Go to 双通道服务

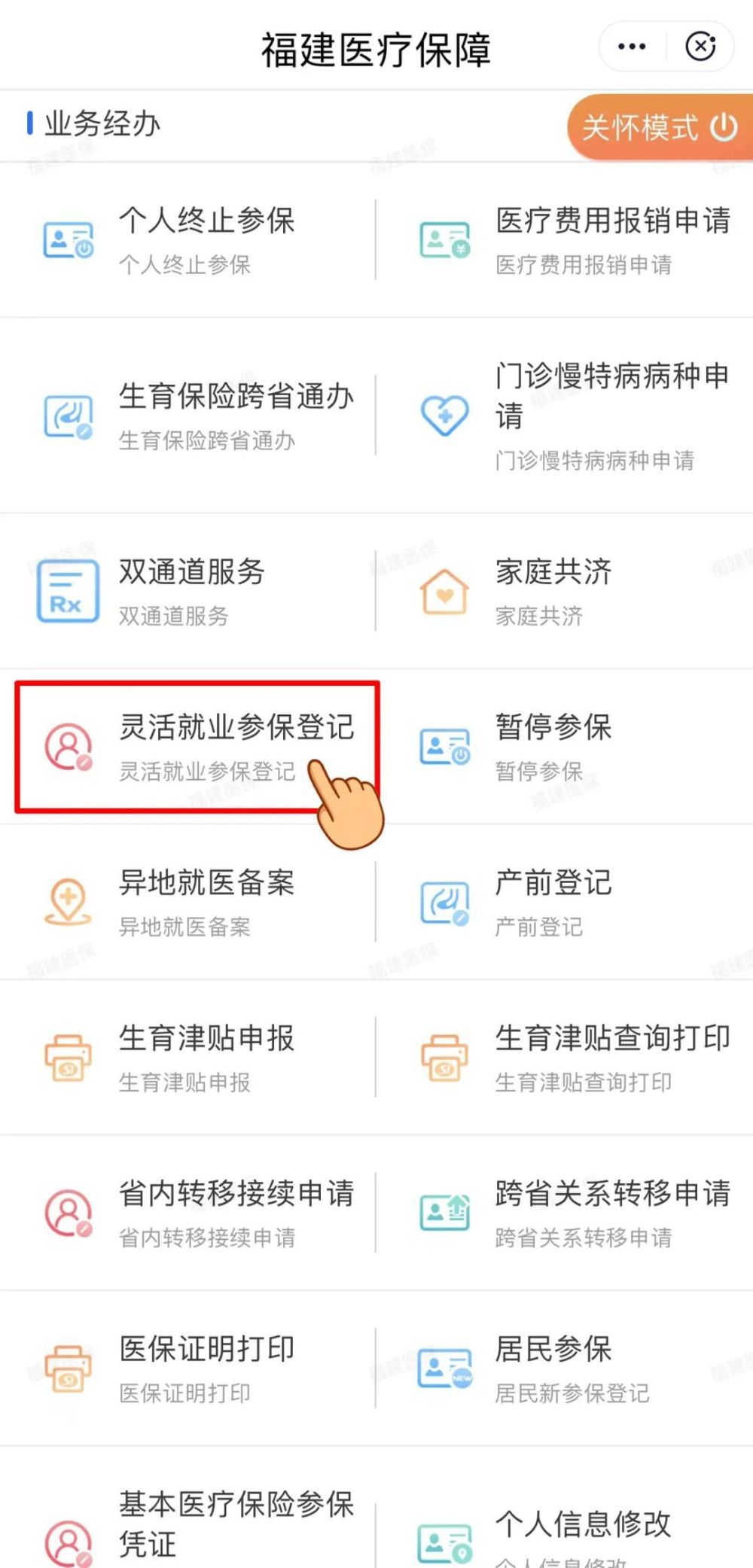pyautogui.click(x=188, y=592)
